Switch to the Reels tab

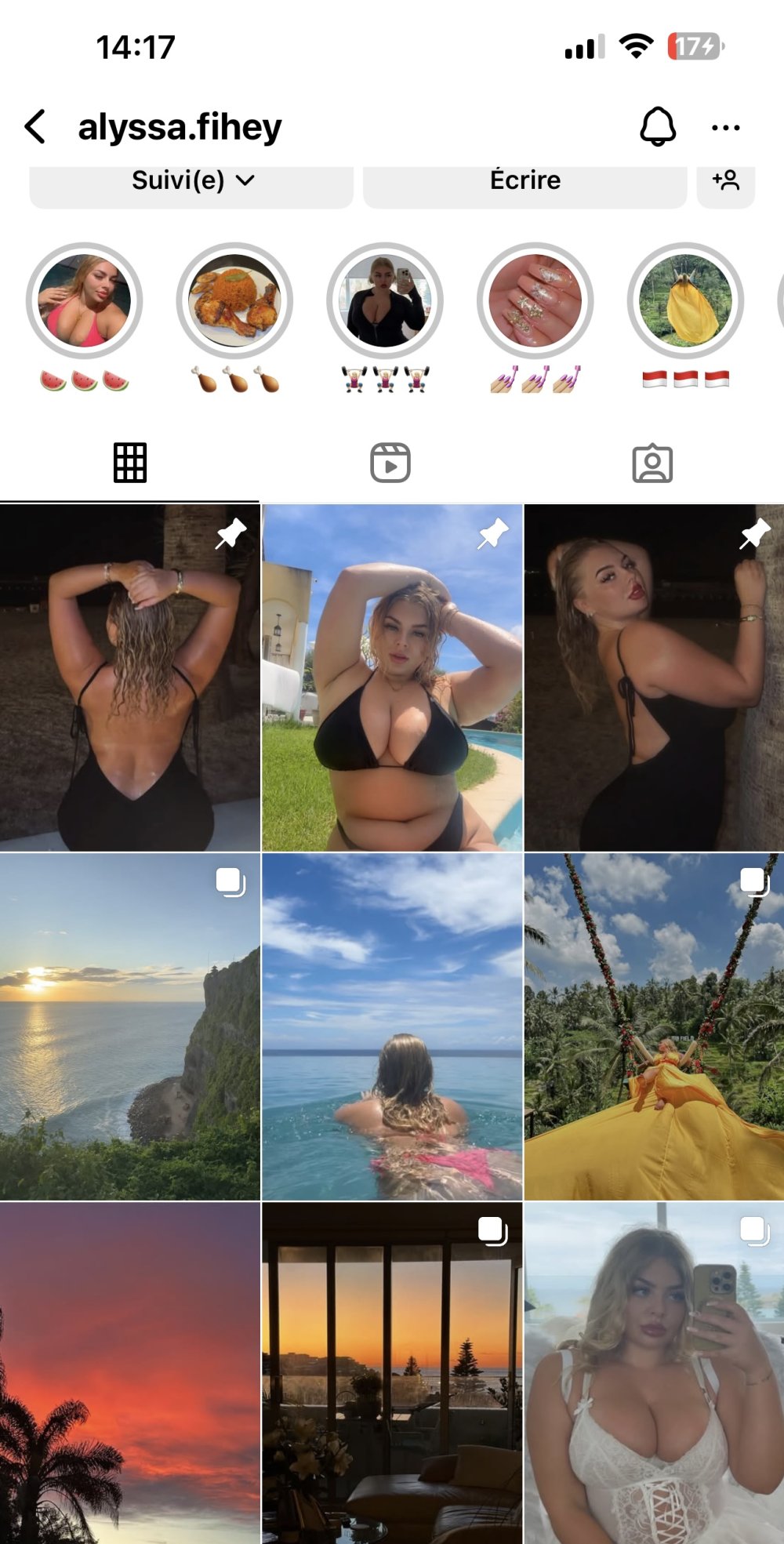pyautogui.click(x=390, y=463)
